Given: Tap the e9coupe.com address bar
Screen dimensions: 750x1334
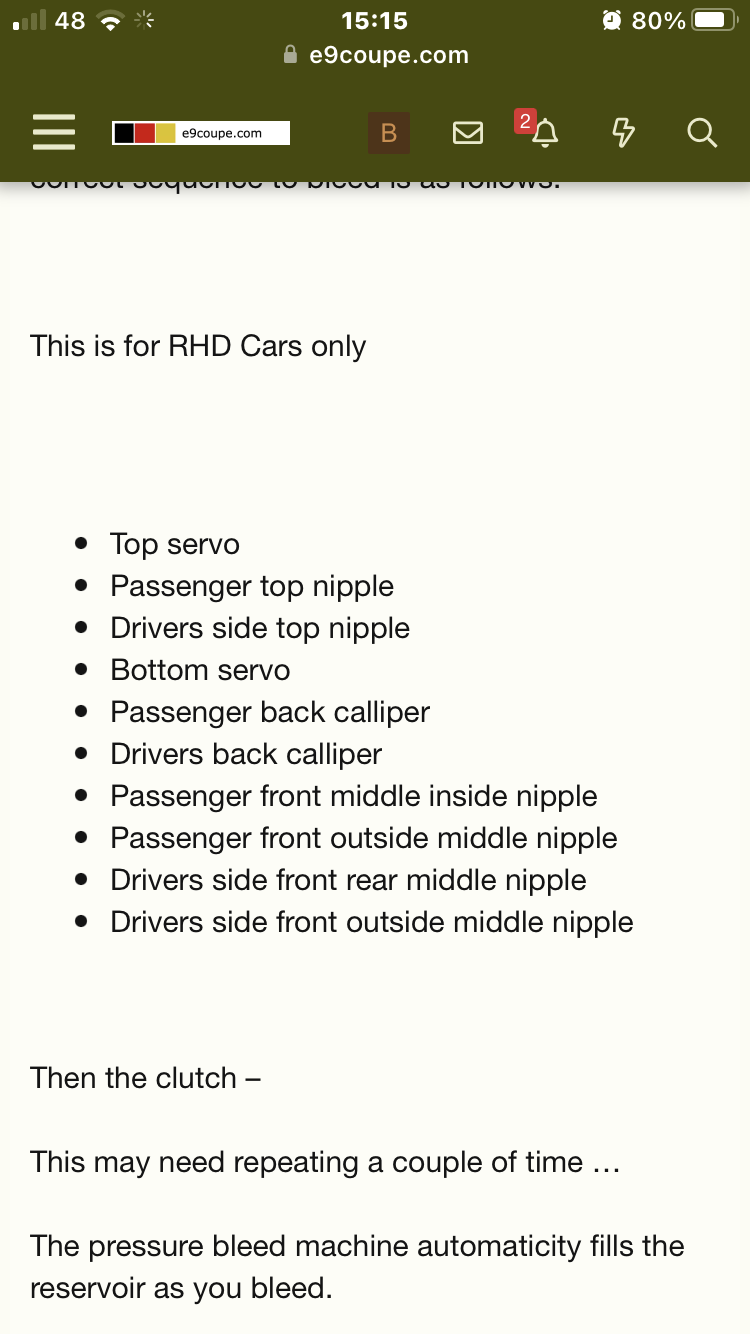Looking at the screenshot, I should coord(376,55).
